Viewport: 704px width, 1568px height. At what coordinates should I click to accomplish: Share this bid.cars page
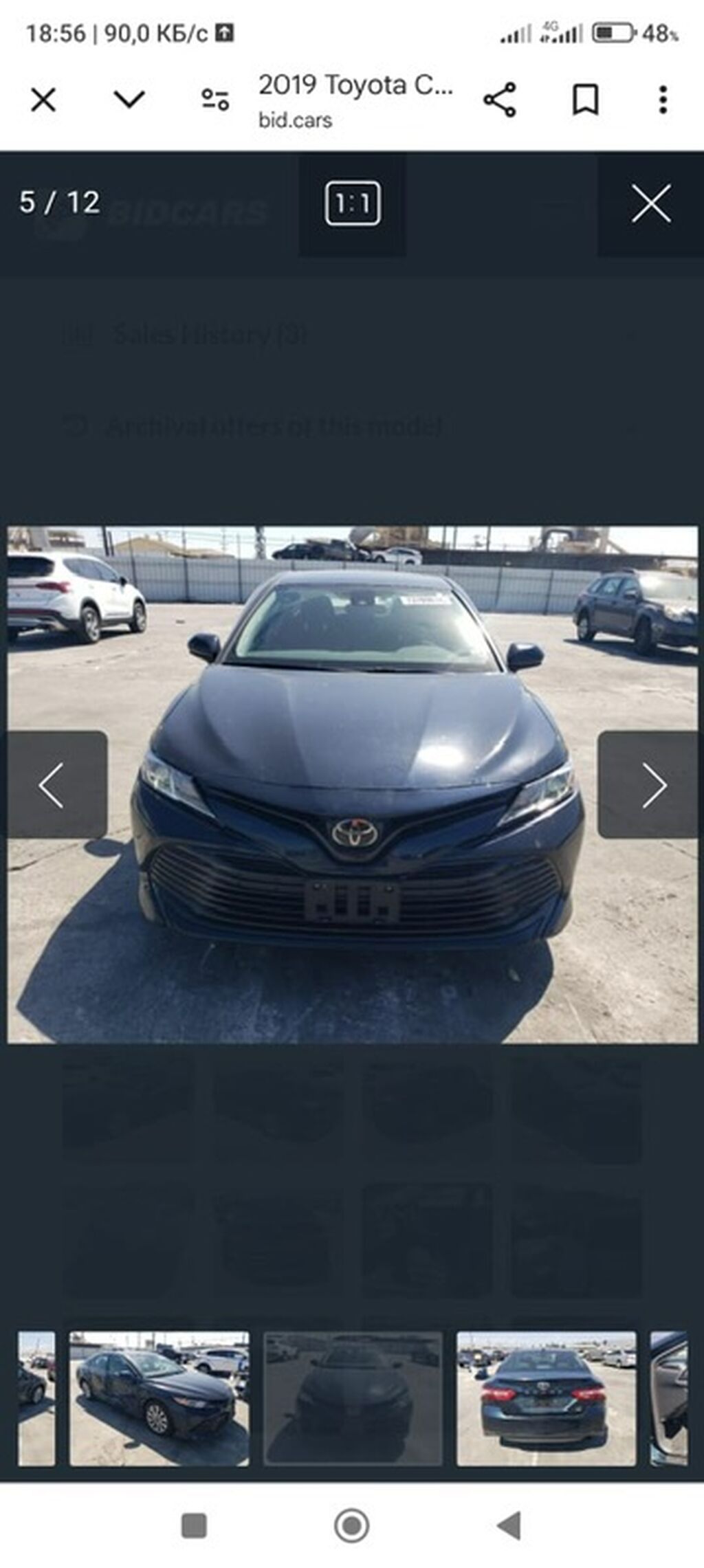[500, 100]
